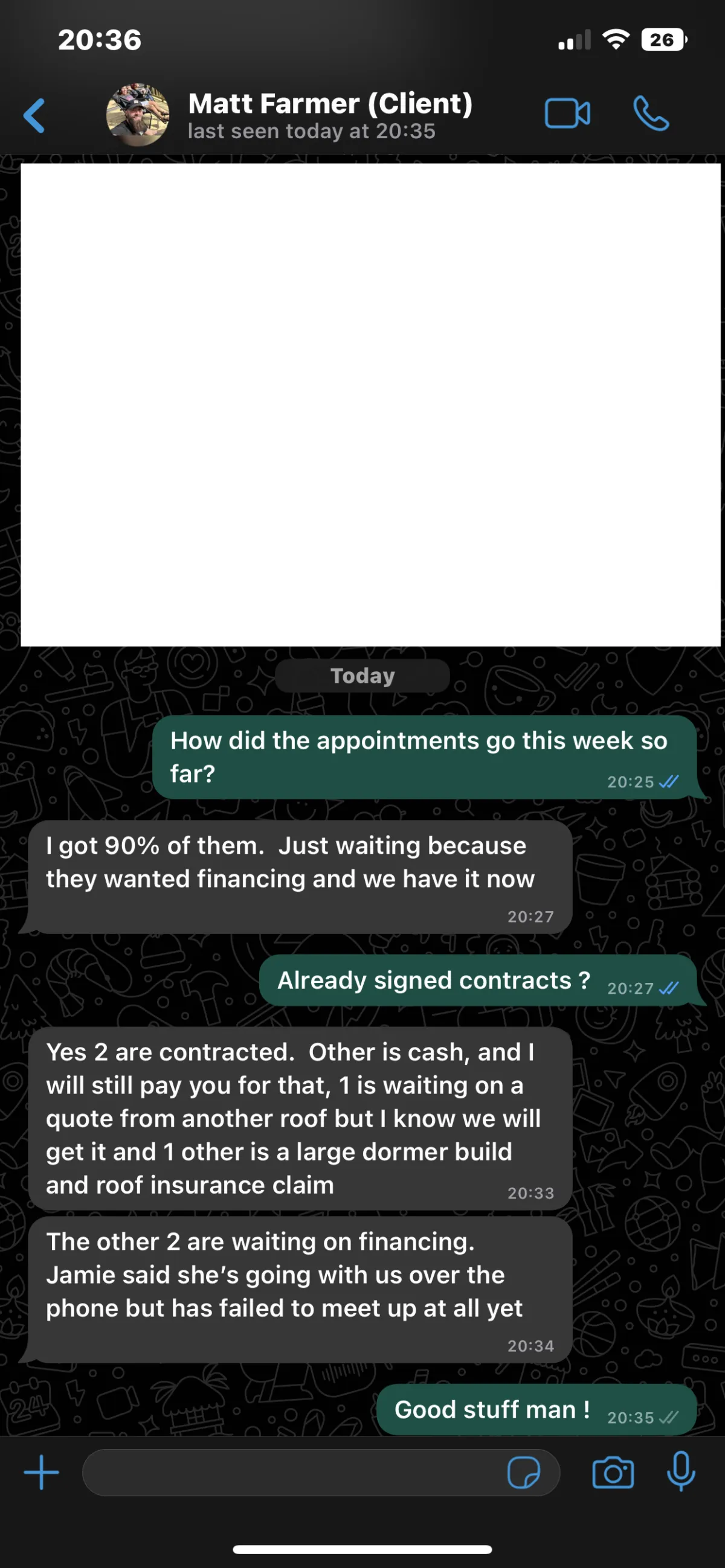The height and width of the screenshot is (1568, 725).
Task: Start a video call with Matt Farmer
Action: [567, 114]
